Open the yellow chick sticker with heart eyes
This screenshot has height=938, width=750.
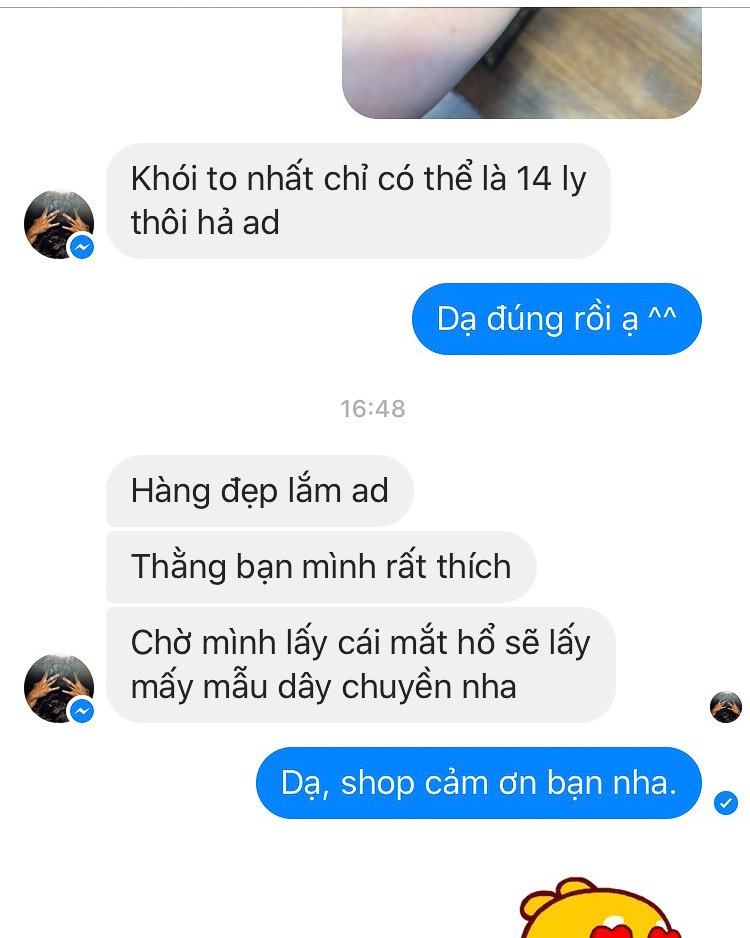pos(601,911)
